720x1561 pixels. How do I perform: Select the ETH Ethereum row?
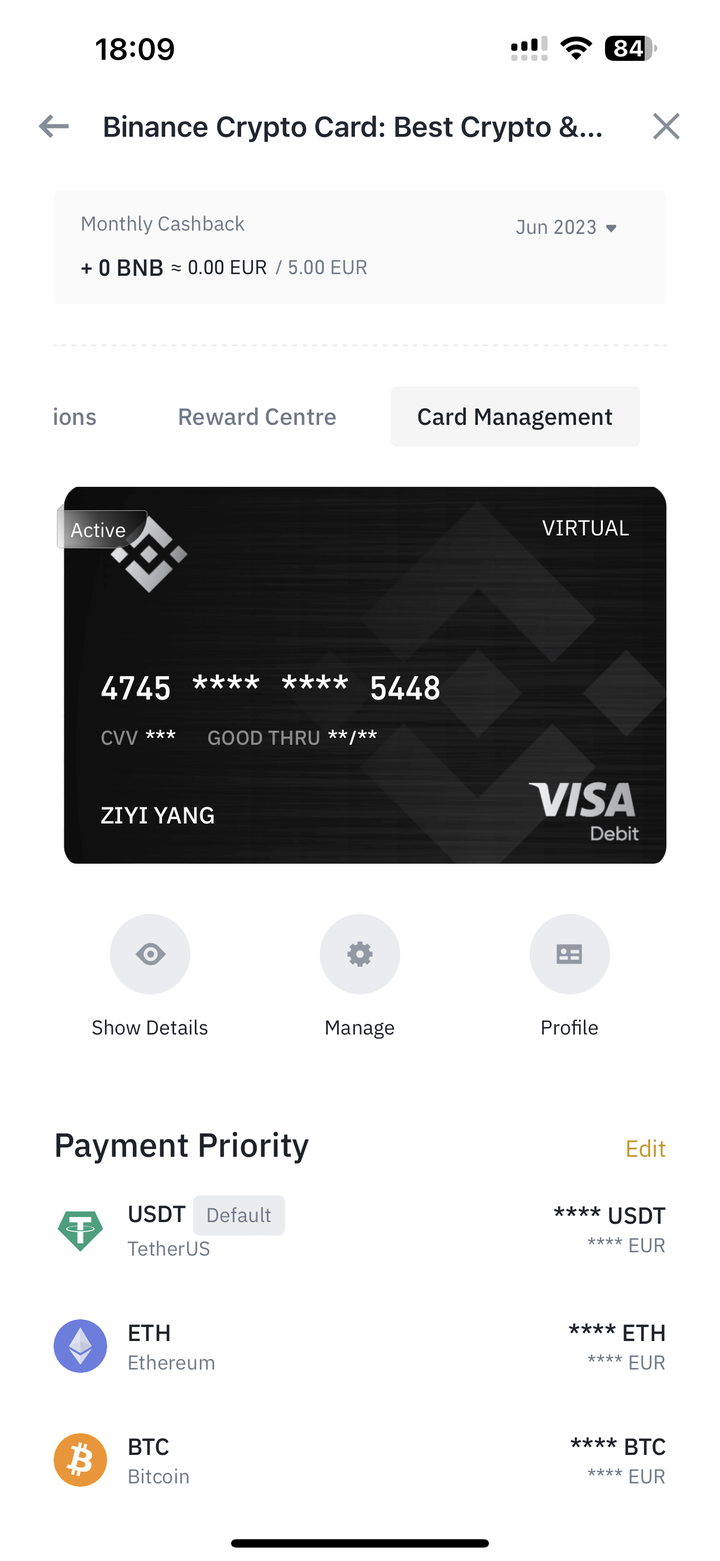click(x=360, y=1346)
